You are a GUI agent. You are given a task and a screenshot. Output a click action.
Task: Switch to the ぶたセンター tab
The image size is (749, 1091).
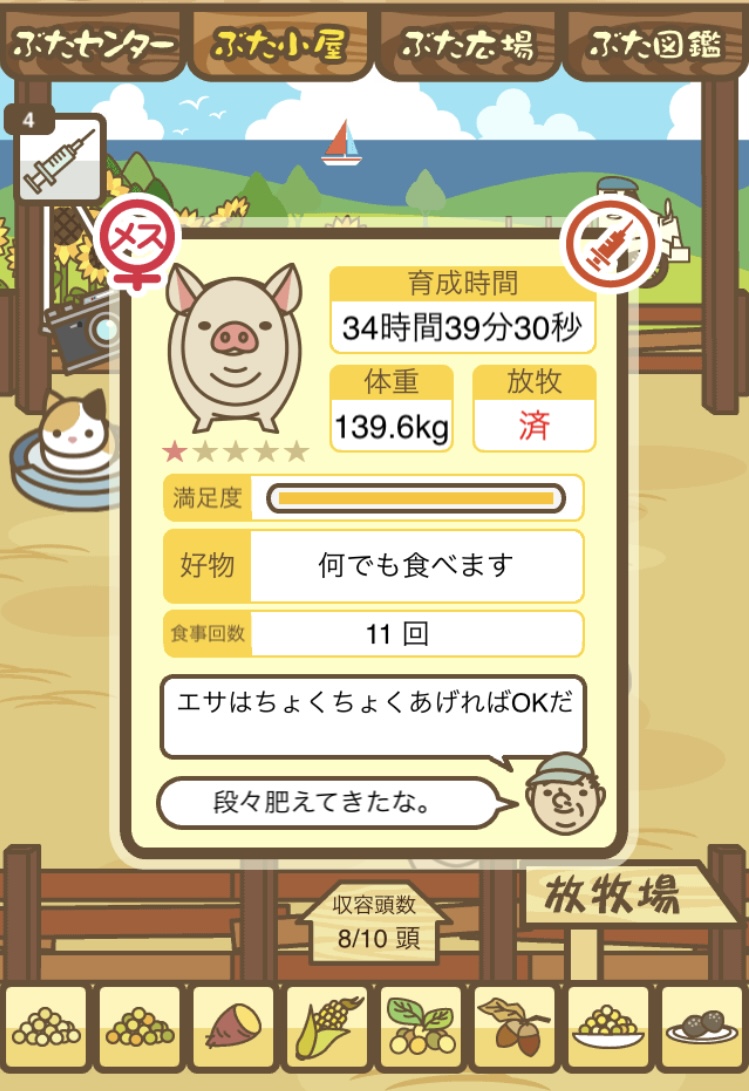pyautogui.click(x=93, y=44)
